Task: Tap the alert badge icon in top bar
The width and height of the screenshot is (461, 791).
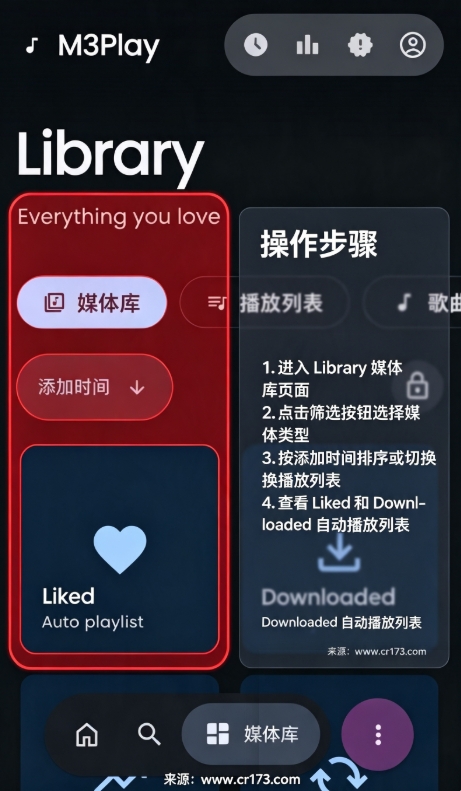Action: point(360,45)
